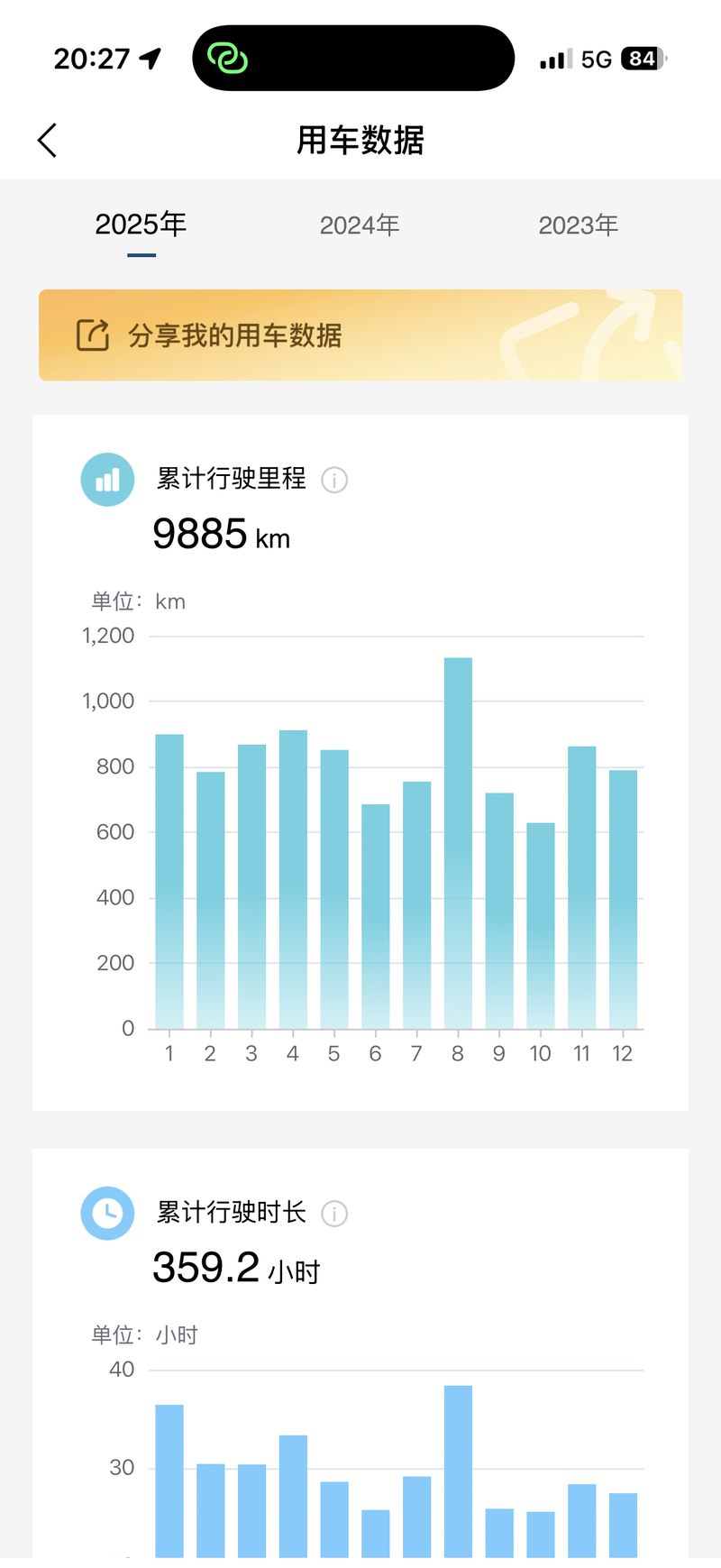Select the 2025年 tab
Screen dimensions: 721x1568
pos(141,225)
